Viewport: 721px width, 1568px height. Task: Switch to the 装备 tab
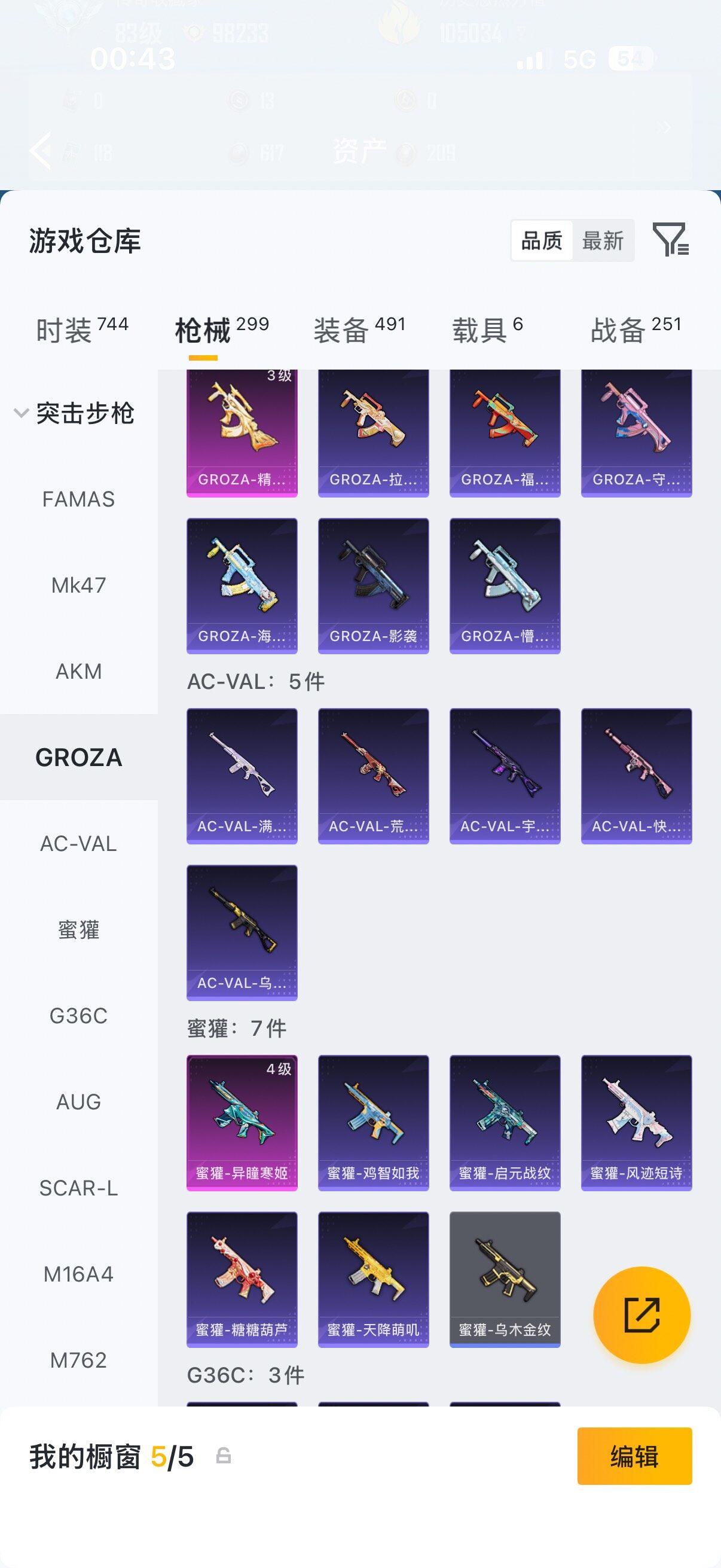click(x=359, y=330)
